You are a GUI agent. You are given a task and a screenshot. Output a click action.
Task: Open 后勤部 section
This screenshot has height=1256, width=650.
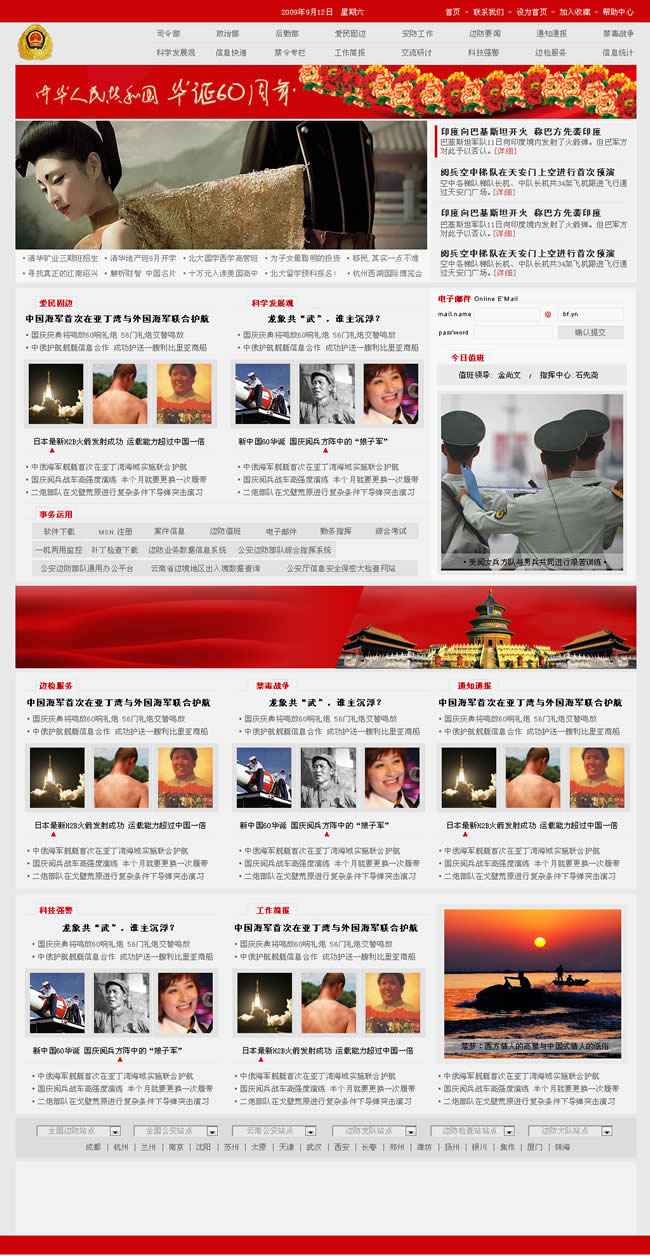[287, 33]
